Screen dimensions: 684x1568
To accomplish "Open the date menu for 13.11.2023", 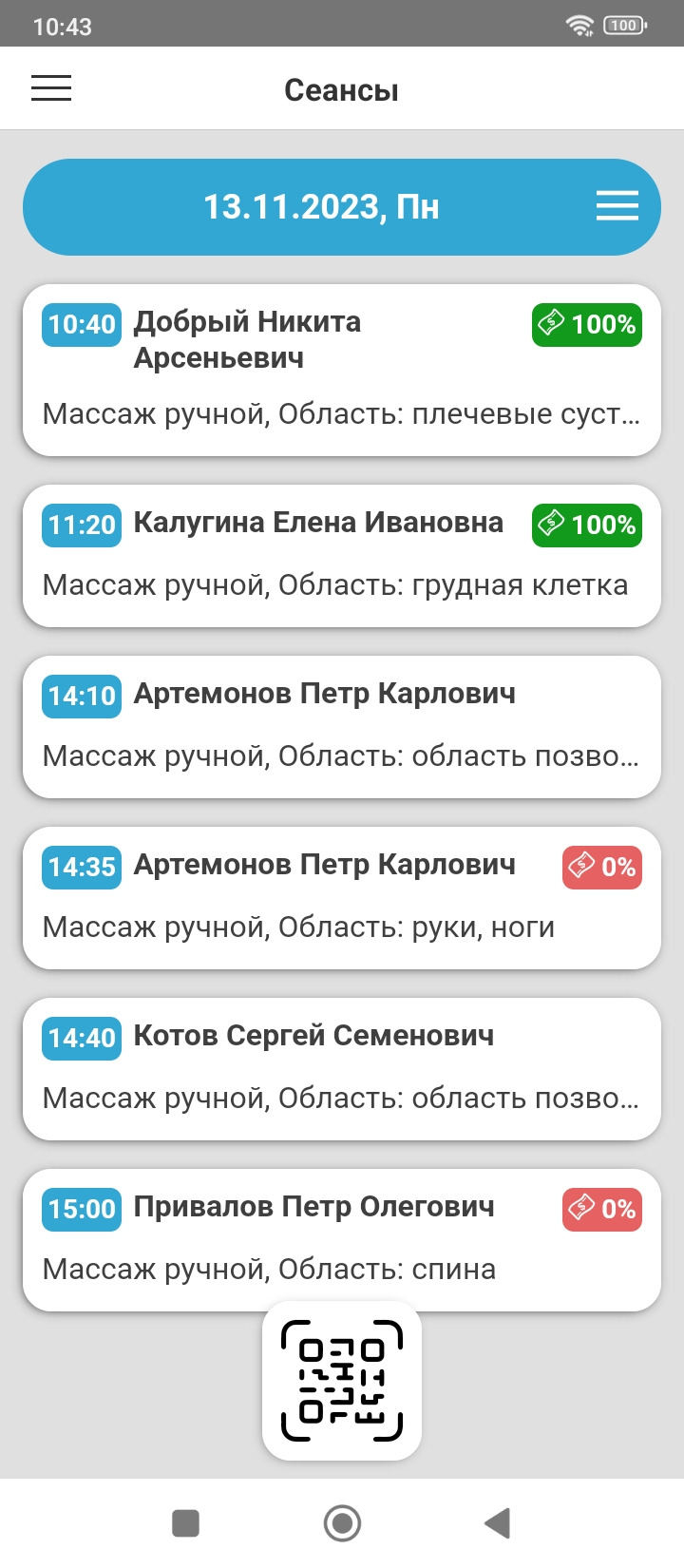I will (x=617, y=206).
